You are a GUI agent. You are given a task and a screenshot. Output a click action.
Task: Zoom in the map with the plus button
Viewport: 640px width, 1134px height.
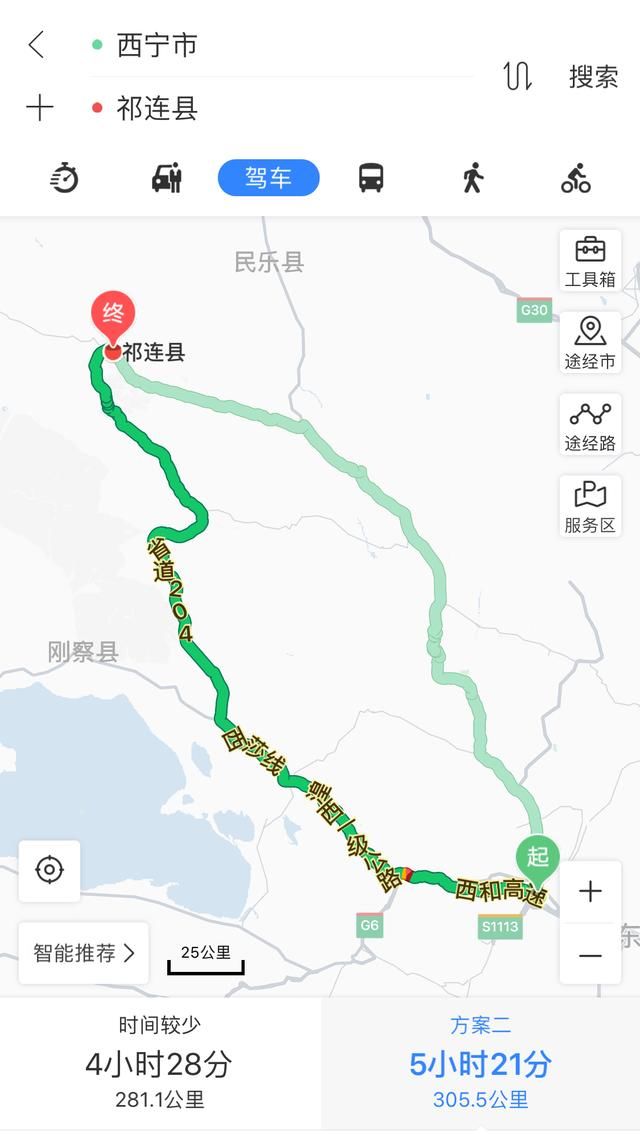point(590,891)
